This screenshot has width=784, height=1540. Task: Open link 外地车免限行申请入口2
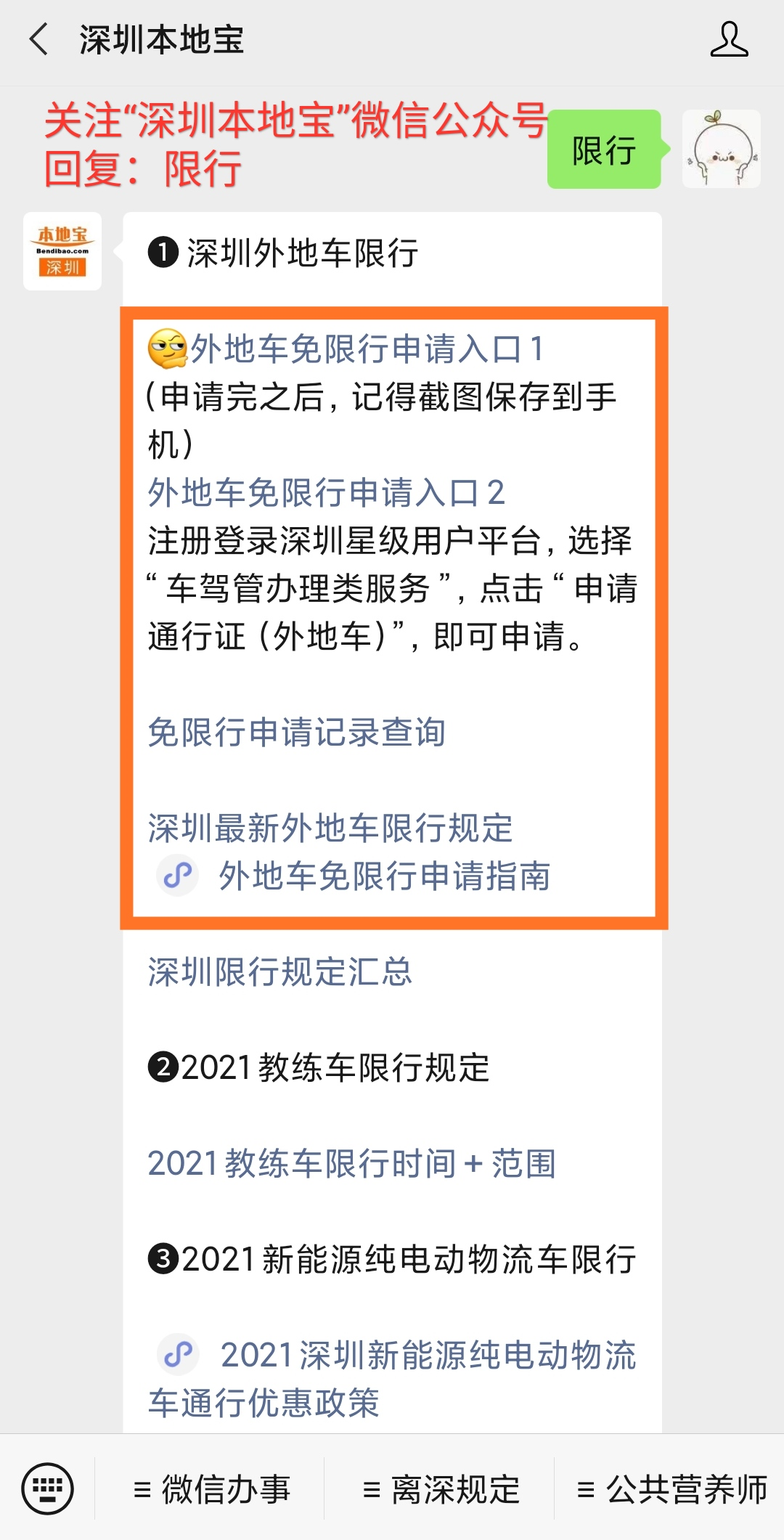pos(326,492)
